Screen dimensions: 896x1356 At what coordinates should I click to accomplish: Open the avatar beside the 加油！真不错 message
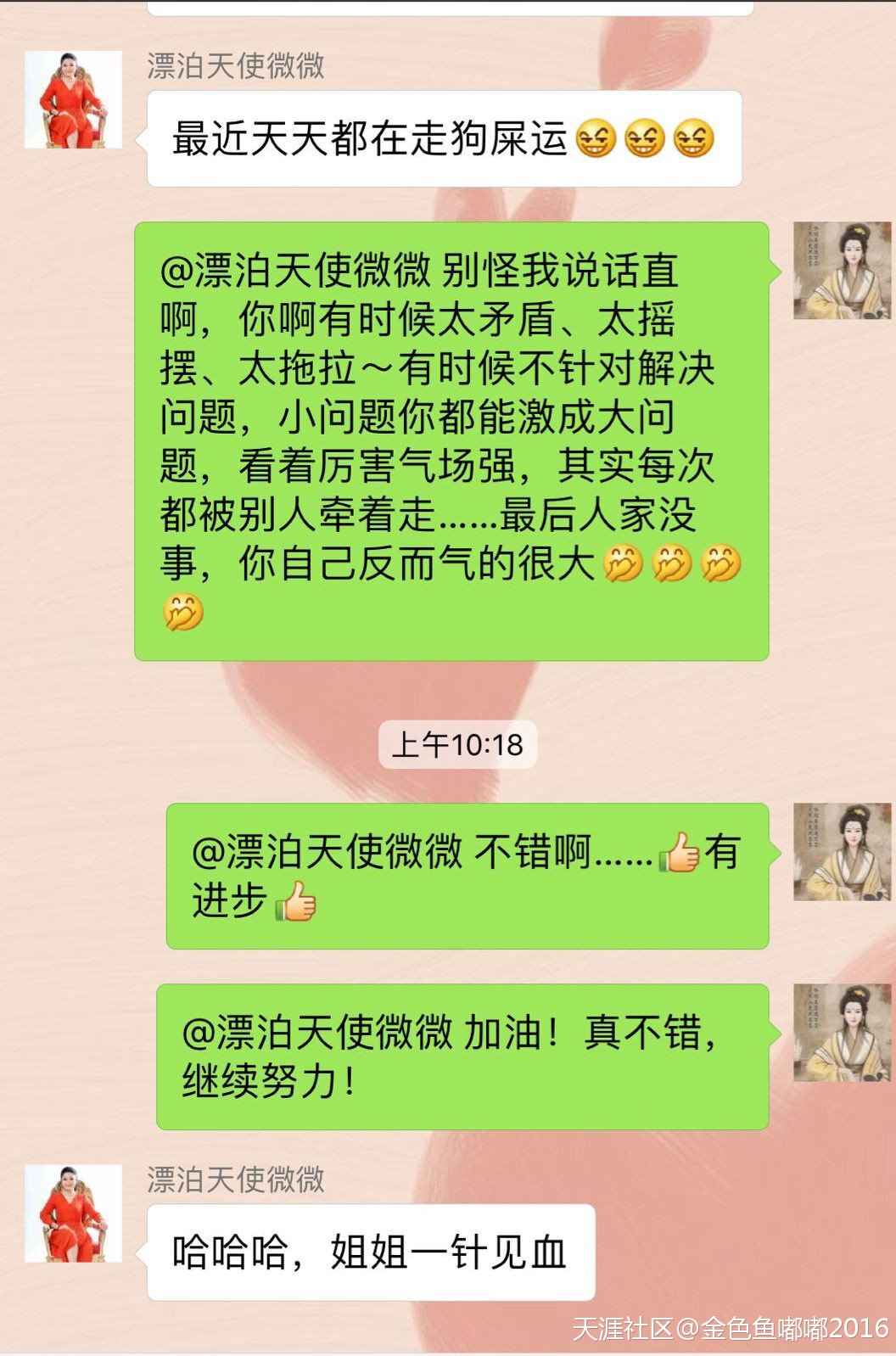pyautogui.click(x=842, y=1033)
